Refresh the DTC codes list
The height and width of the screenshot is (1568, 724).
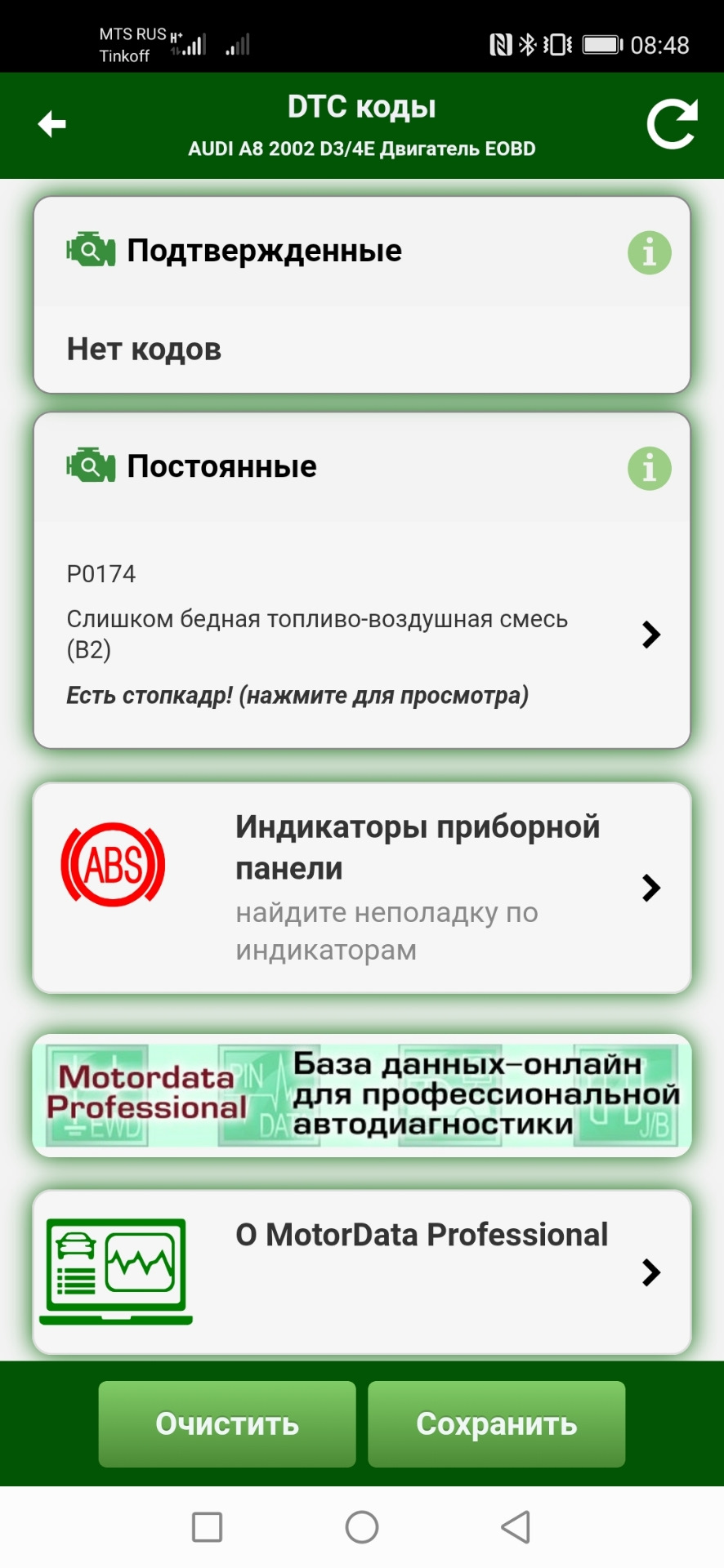coord(672,124)
